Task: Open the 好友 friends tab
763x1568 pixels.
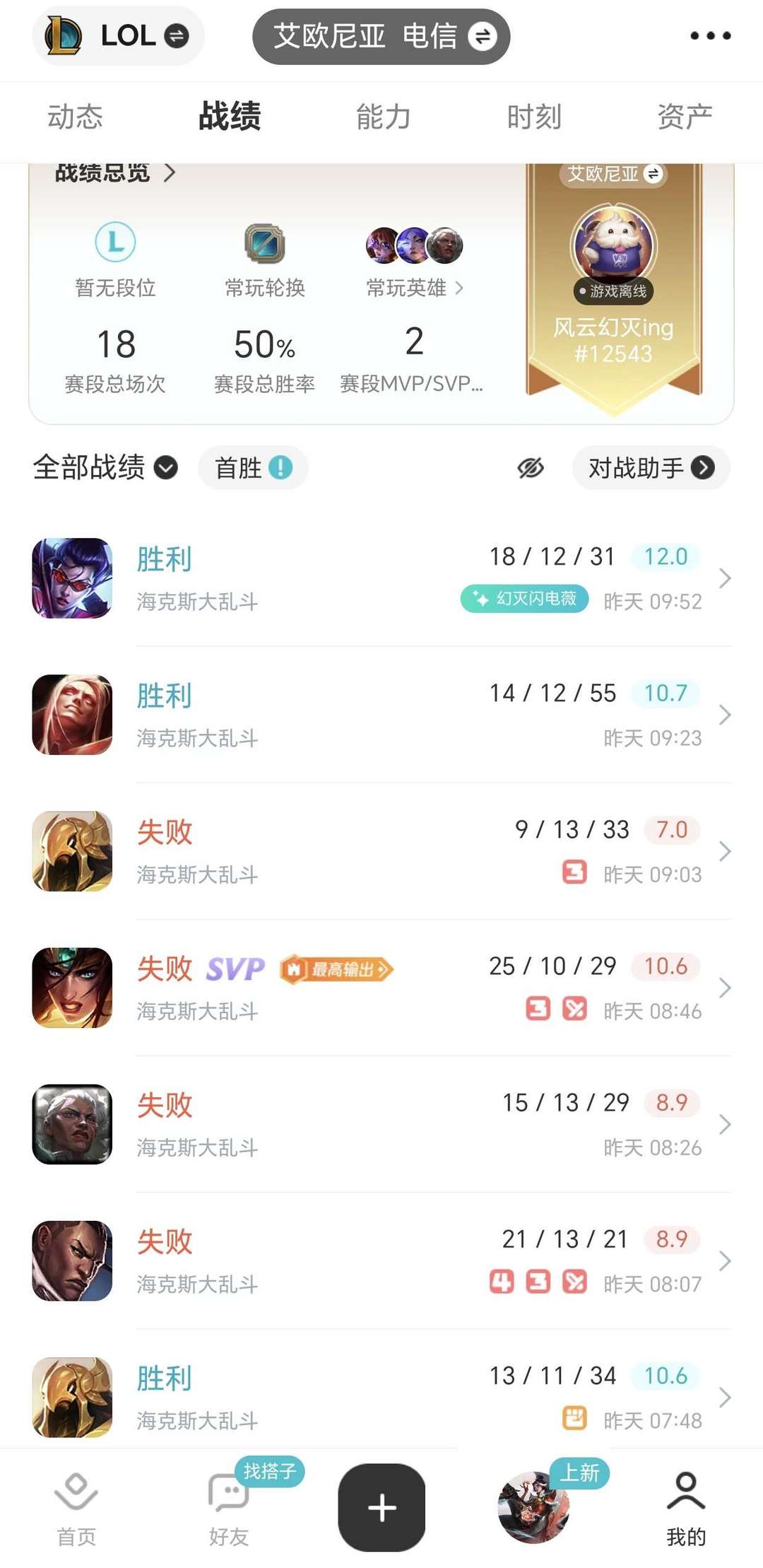Action: 229,1506
